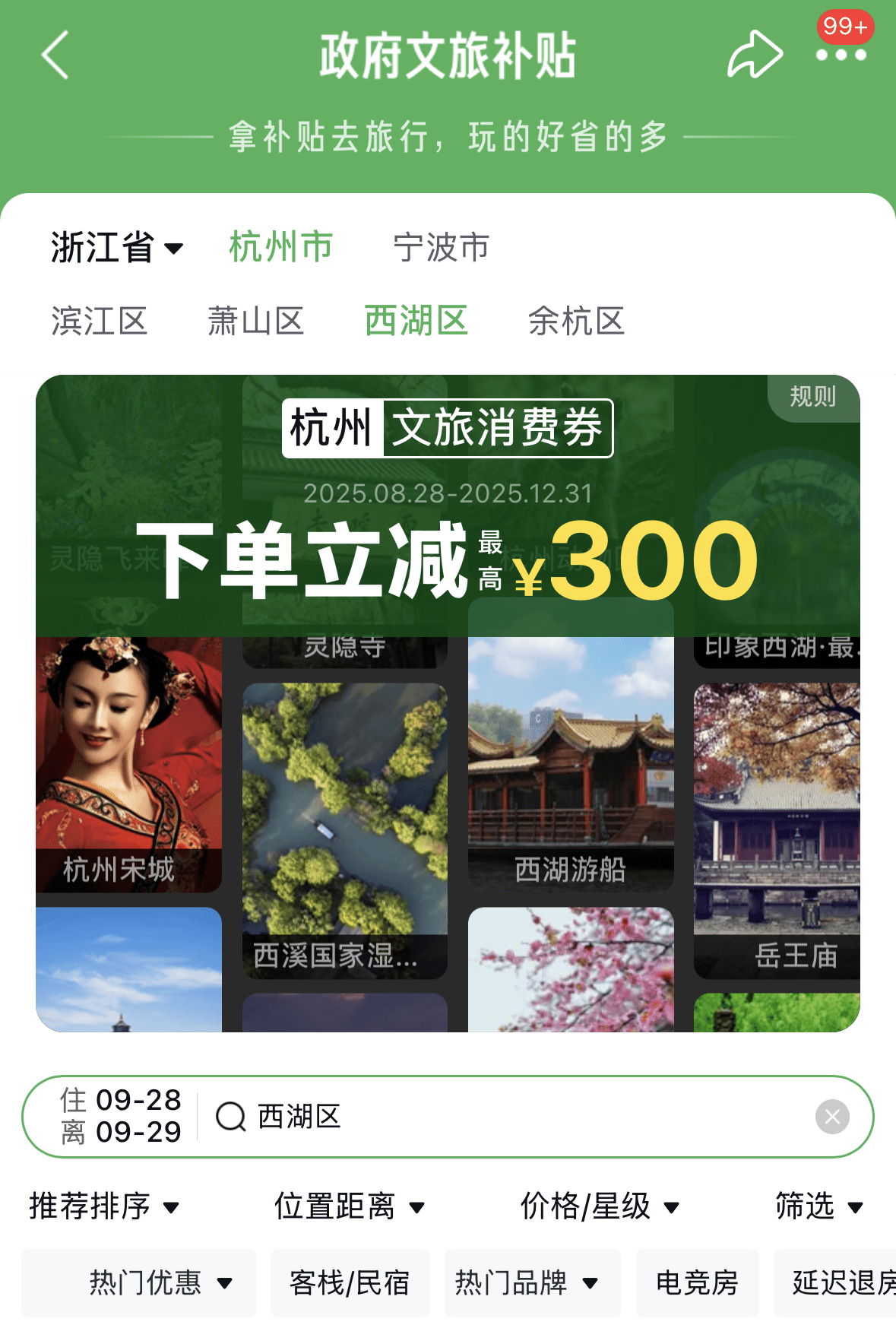896x1344 pixels.
Task: Open the 价格/星级 filter dropdown
Action: (599, 1206)
